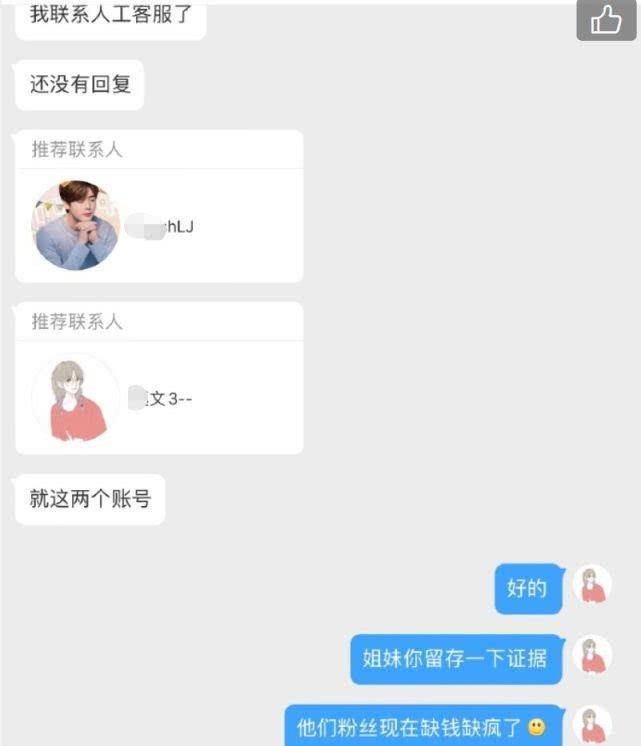Open sender's avatar beside the 好的 message

591,586
